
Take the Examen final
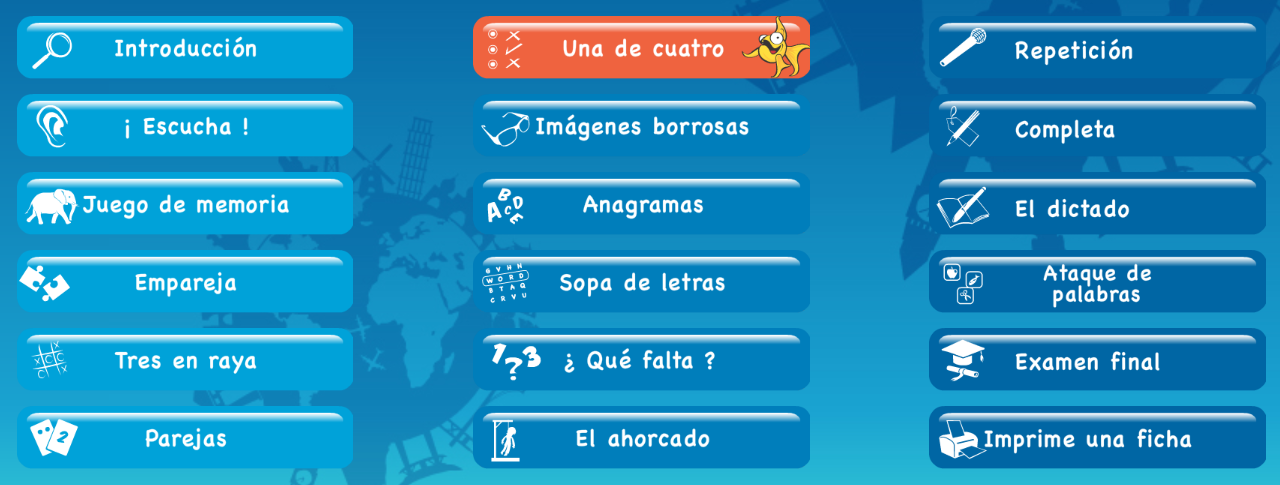coord(1097,361)
